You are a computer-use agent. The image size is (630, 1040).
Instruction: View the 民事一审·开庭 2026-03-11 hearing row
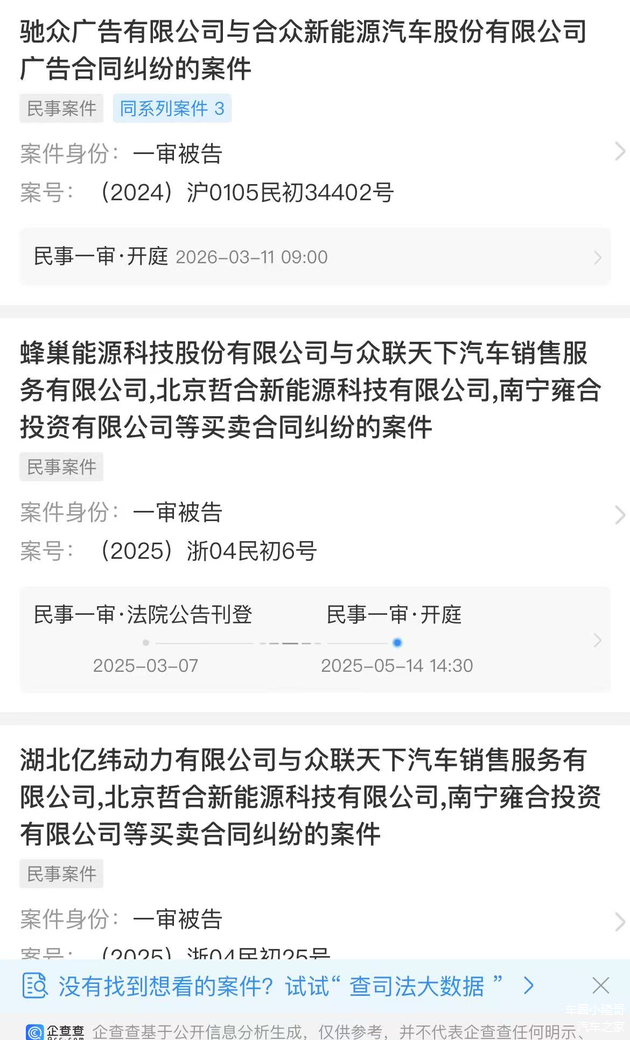314,257
